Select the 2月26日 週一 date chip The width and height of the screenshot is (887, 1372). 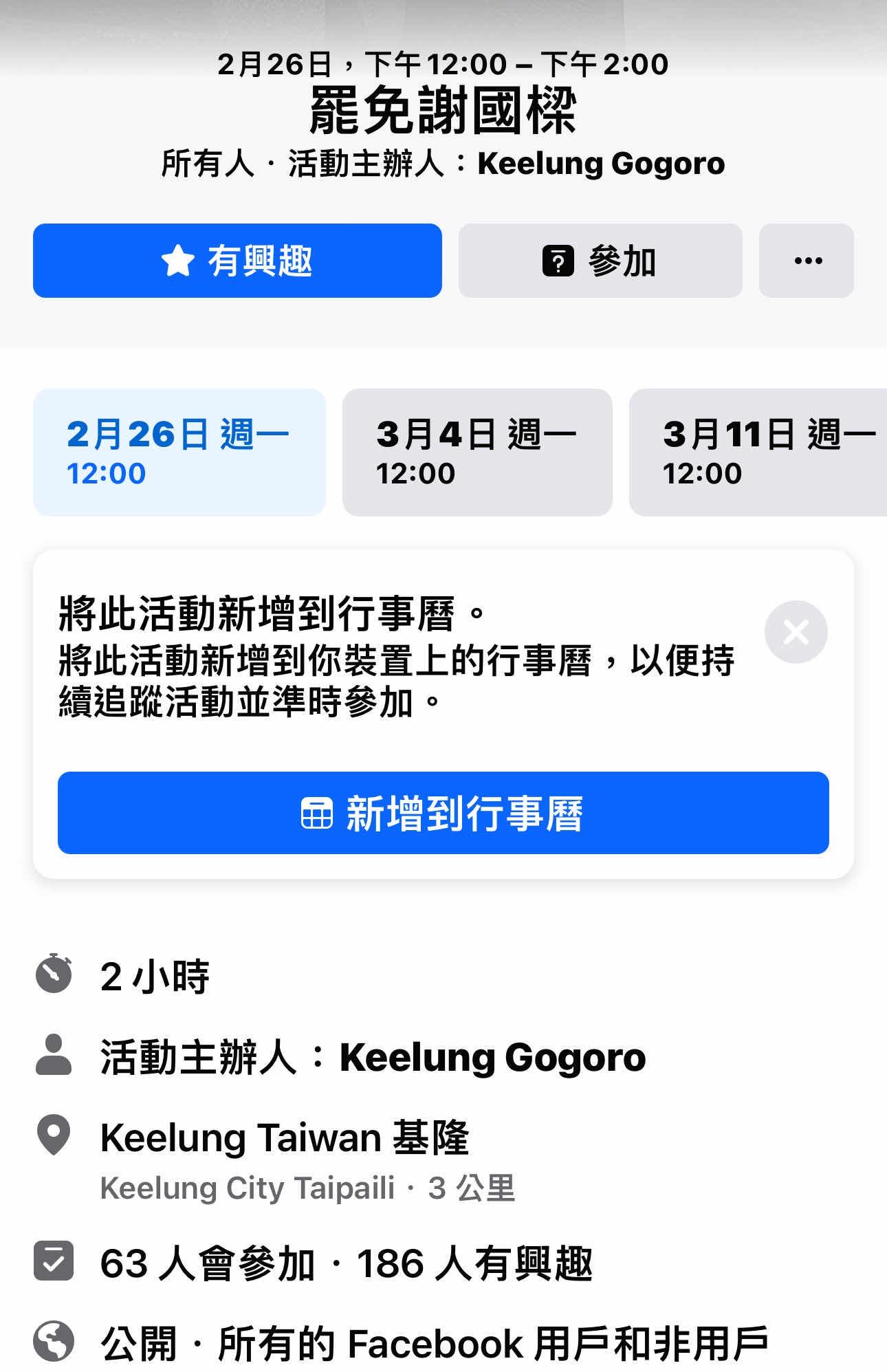[x=179, y=452]
